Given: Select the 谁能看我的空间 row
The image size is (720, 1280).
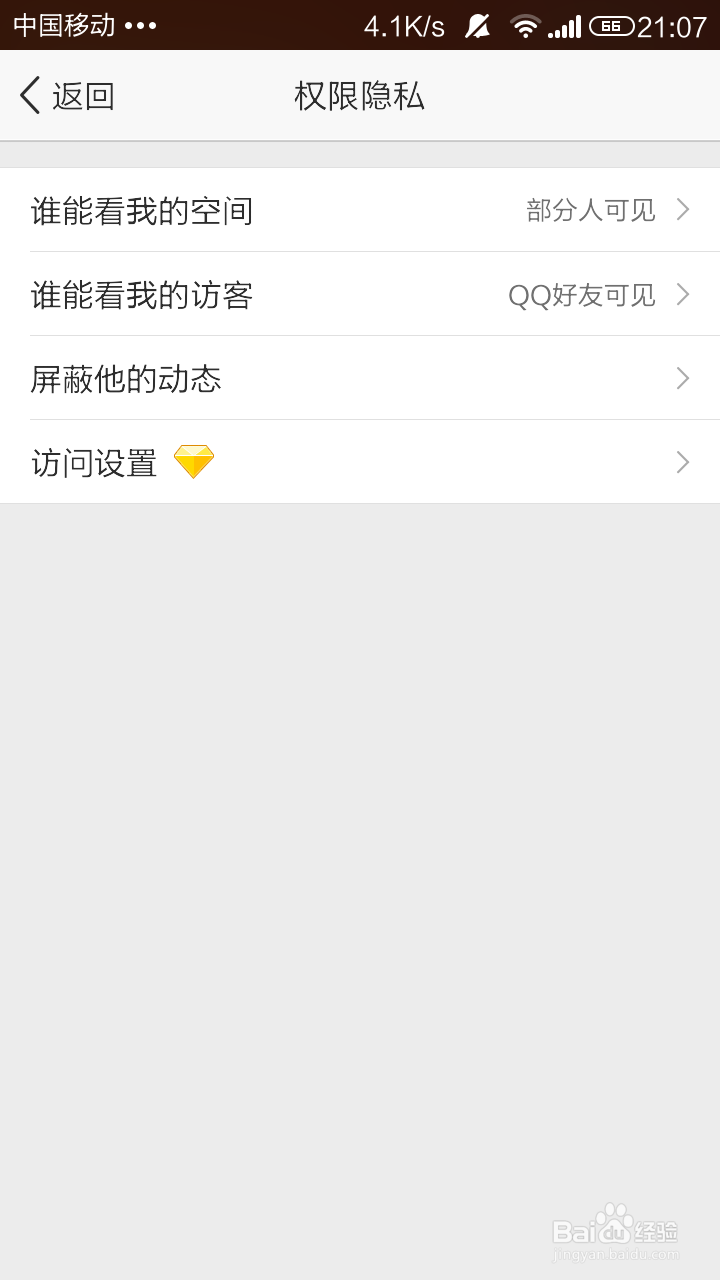Looking at the screenshot, I should coord(143,211).
